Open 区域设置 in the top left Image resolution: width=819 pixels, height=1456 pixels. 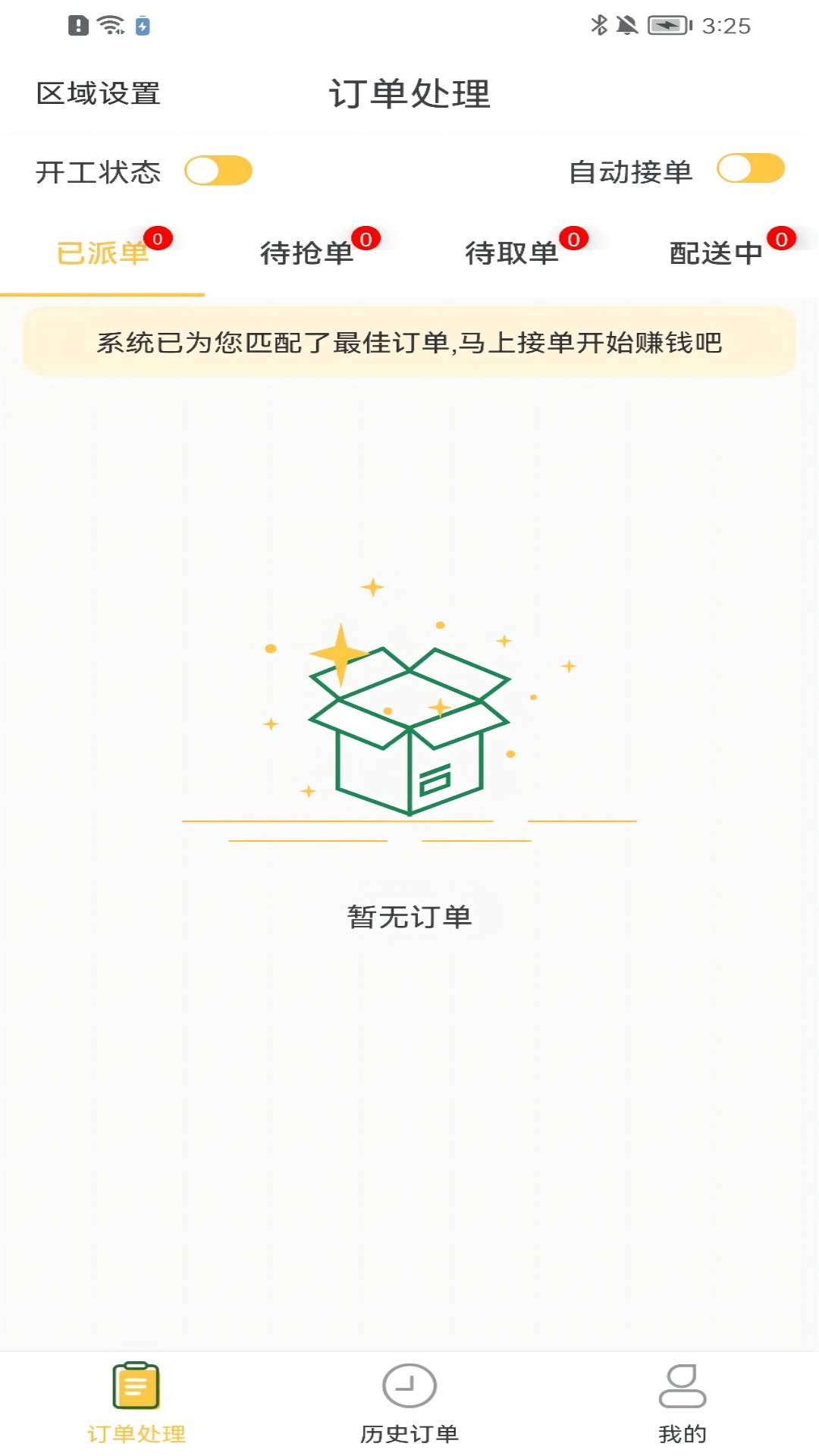click(99, 93)
